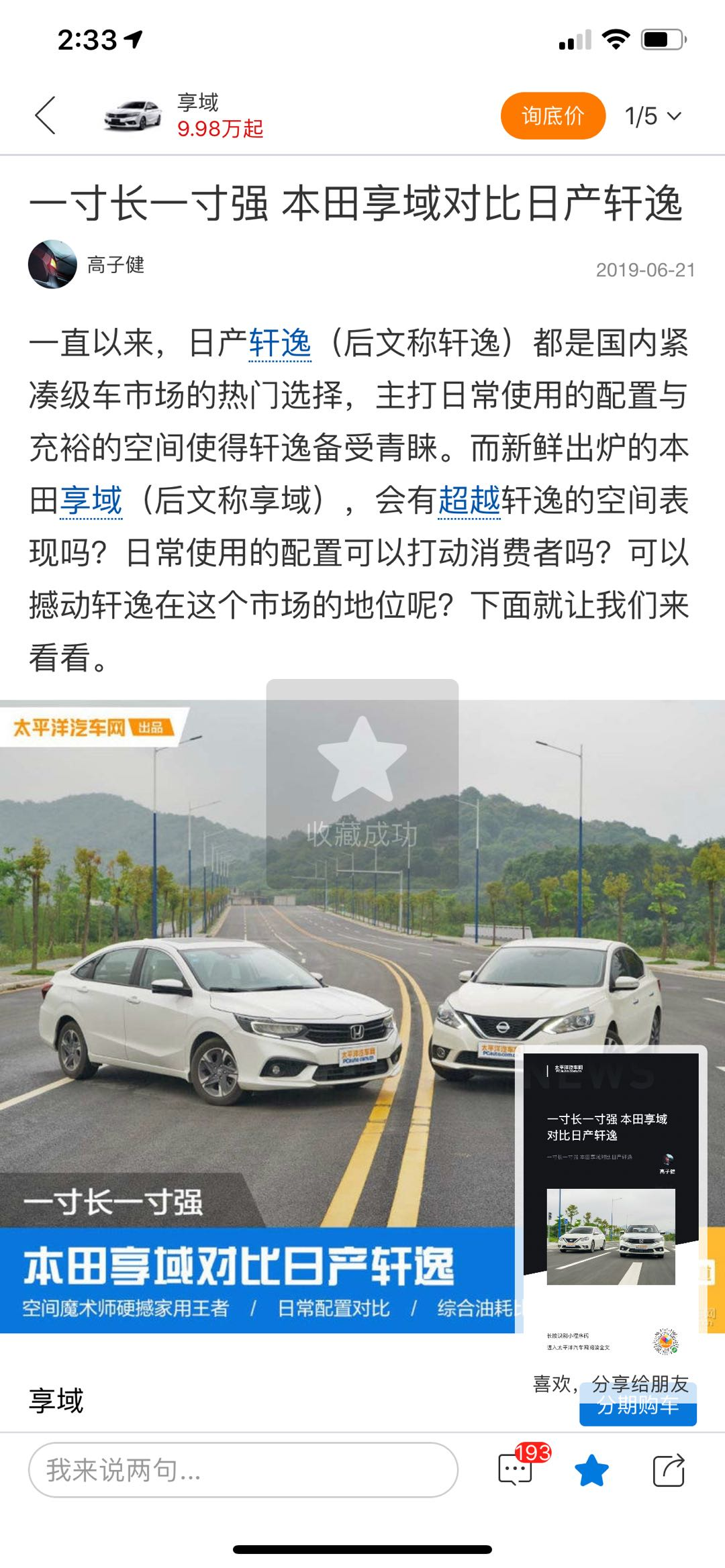The width and height of the screenshot is (725, 1568).
Task: Tap the orange 询底价 button
Action: coord(552,116)
